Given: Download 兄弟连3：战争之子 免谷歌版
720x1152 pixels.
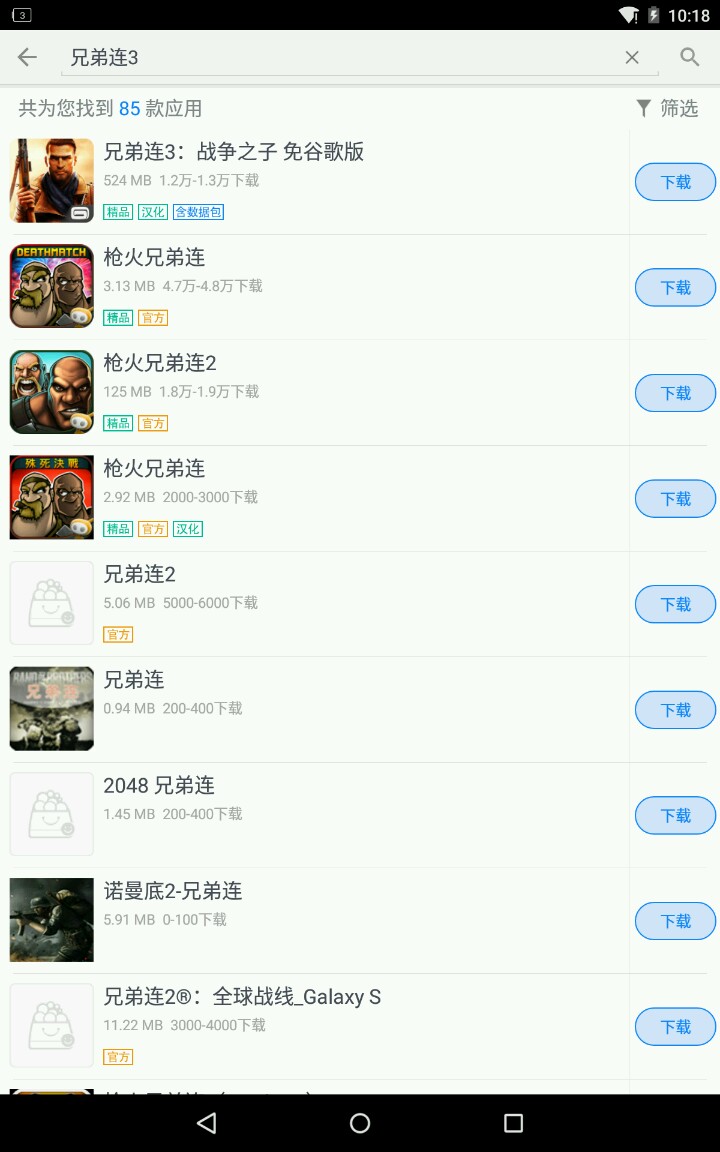Looking at the screenshot, I should (676, 182).
